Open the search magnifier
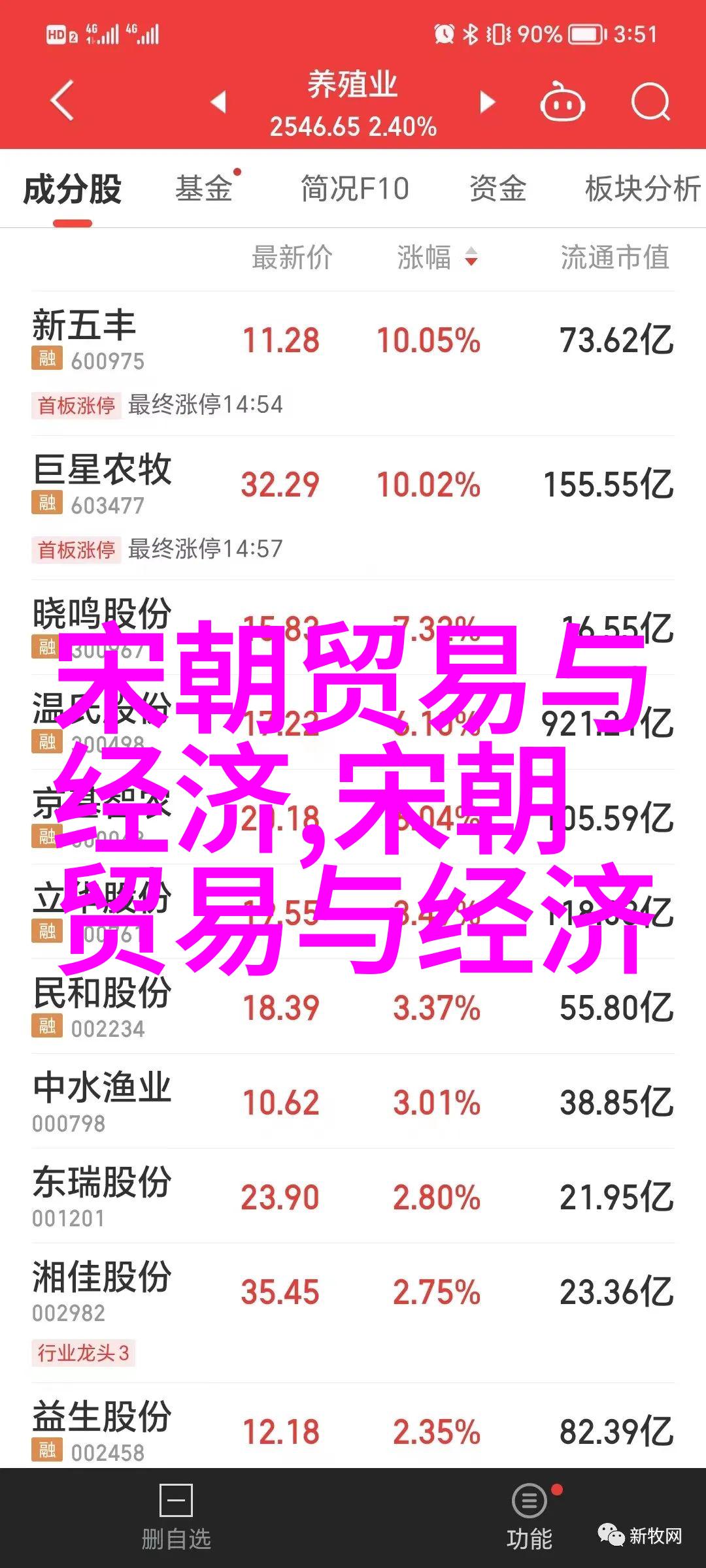 click(651, 102)
